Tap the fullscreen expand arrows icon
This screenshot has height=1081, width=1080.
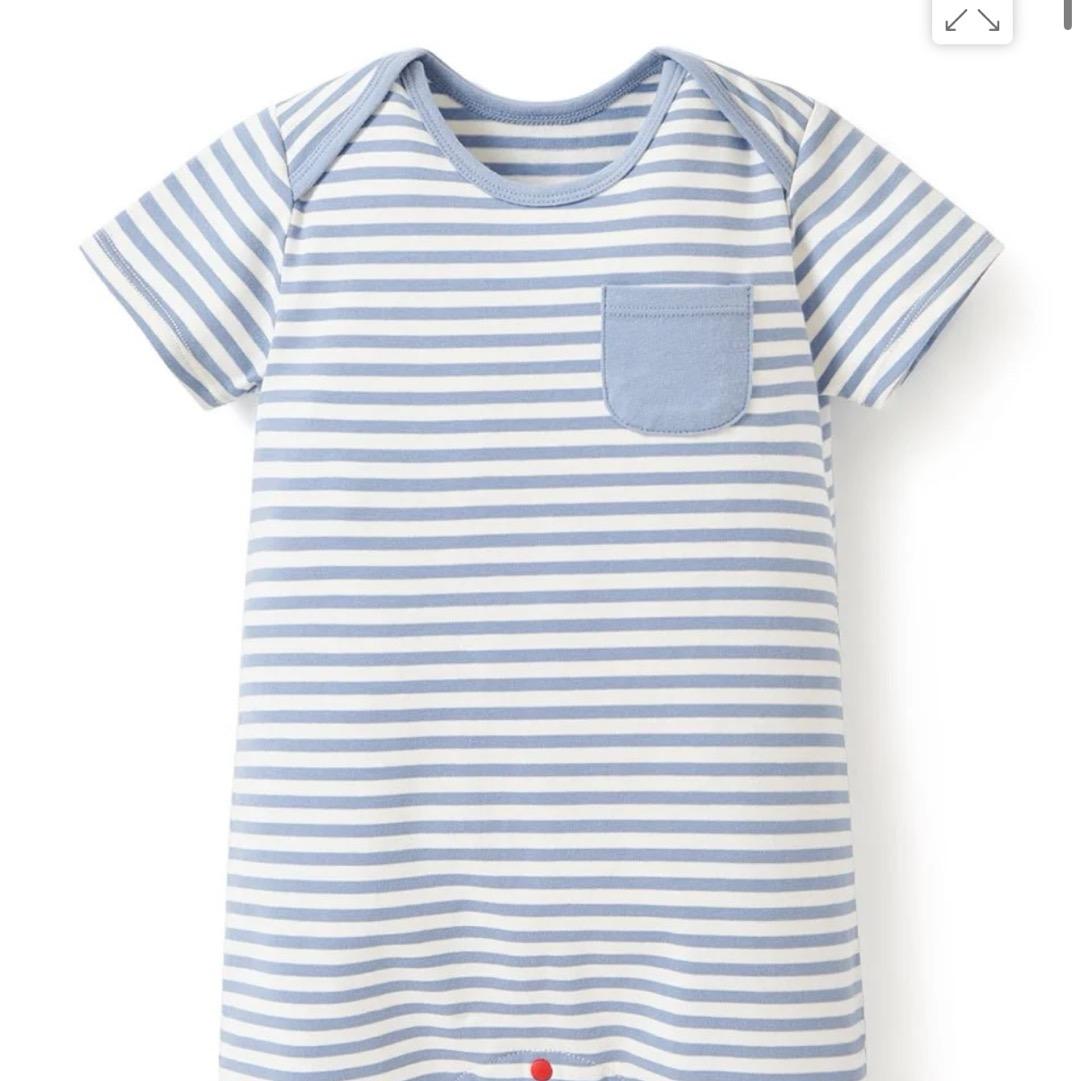(x=972, y=20)
